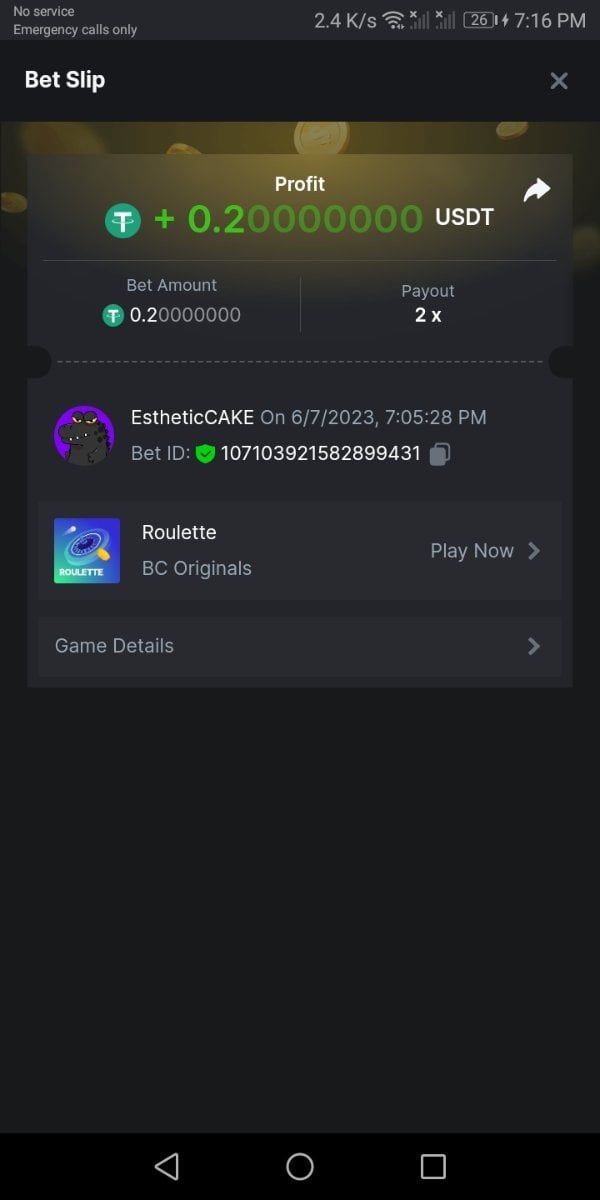Share the bet slip profit

point(537,190)
